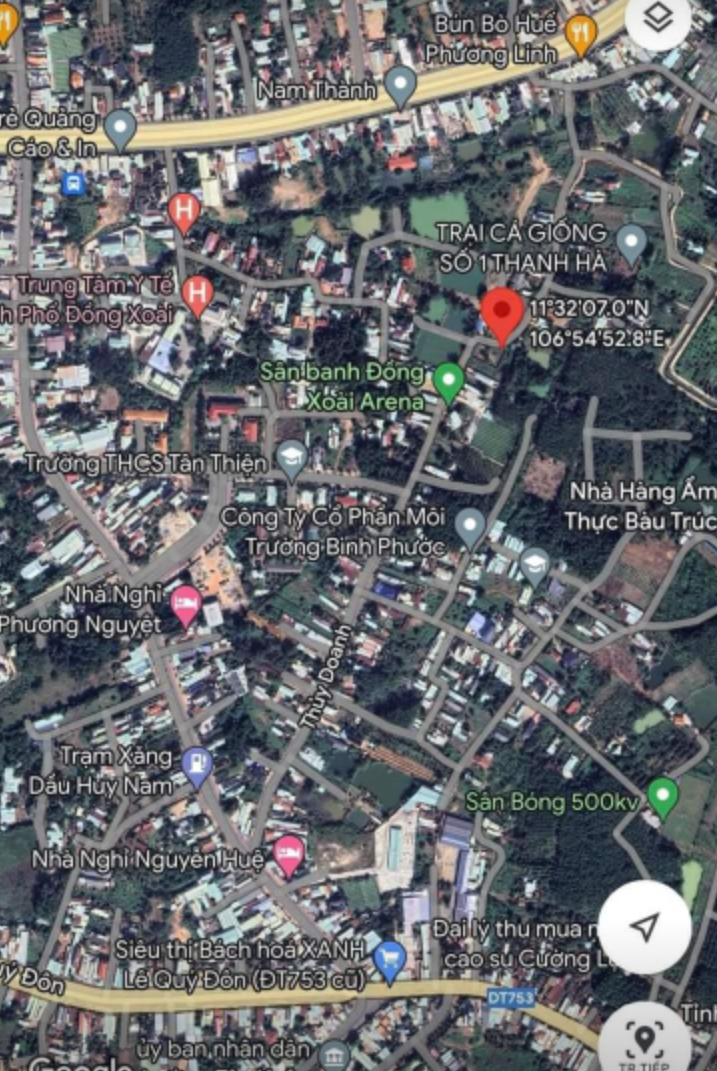
Task: View Sân Bóng 500kv place marker
Action: (x=662, y=796)
